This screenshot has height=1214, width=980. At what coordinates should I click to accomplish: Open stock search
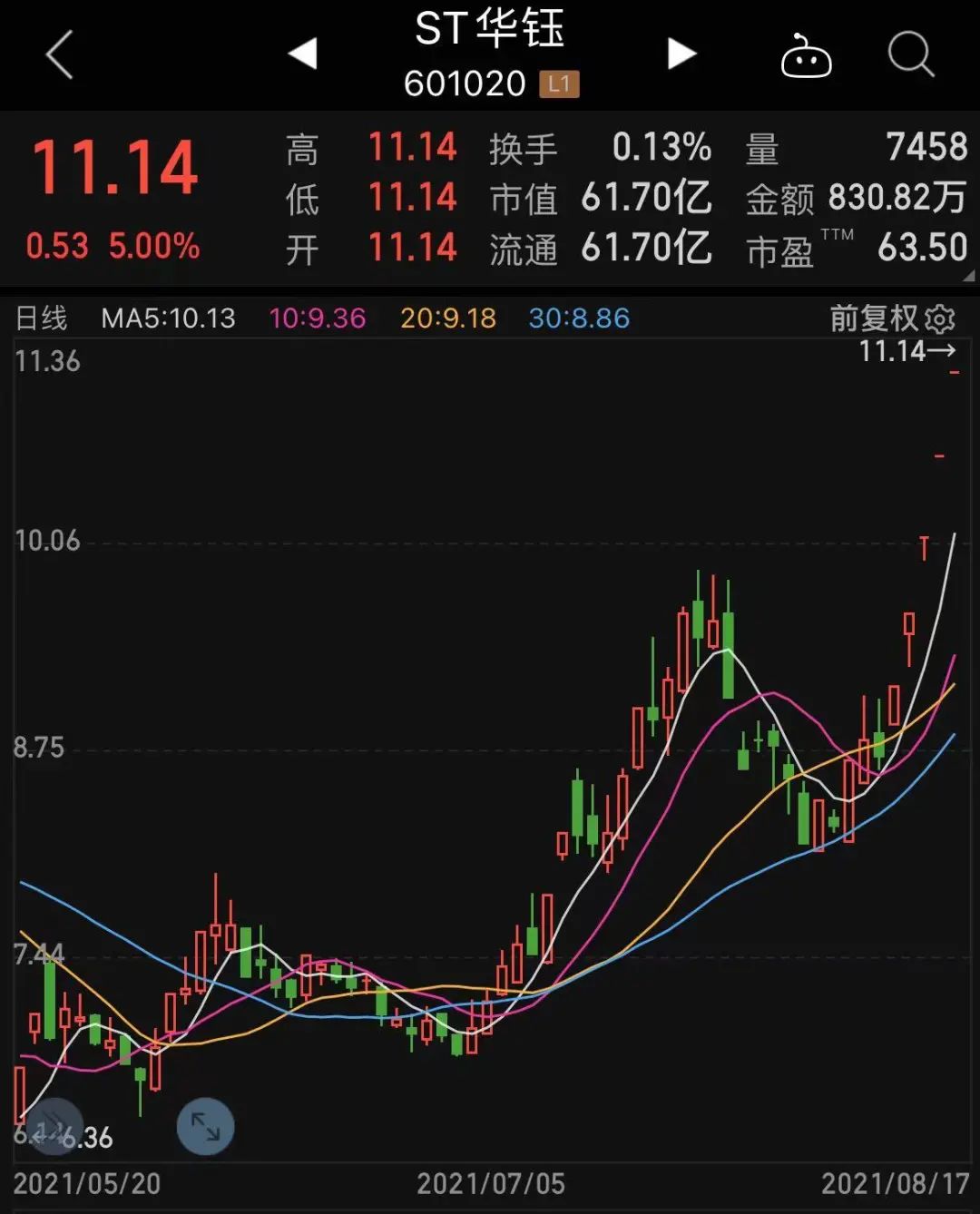910,55
